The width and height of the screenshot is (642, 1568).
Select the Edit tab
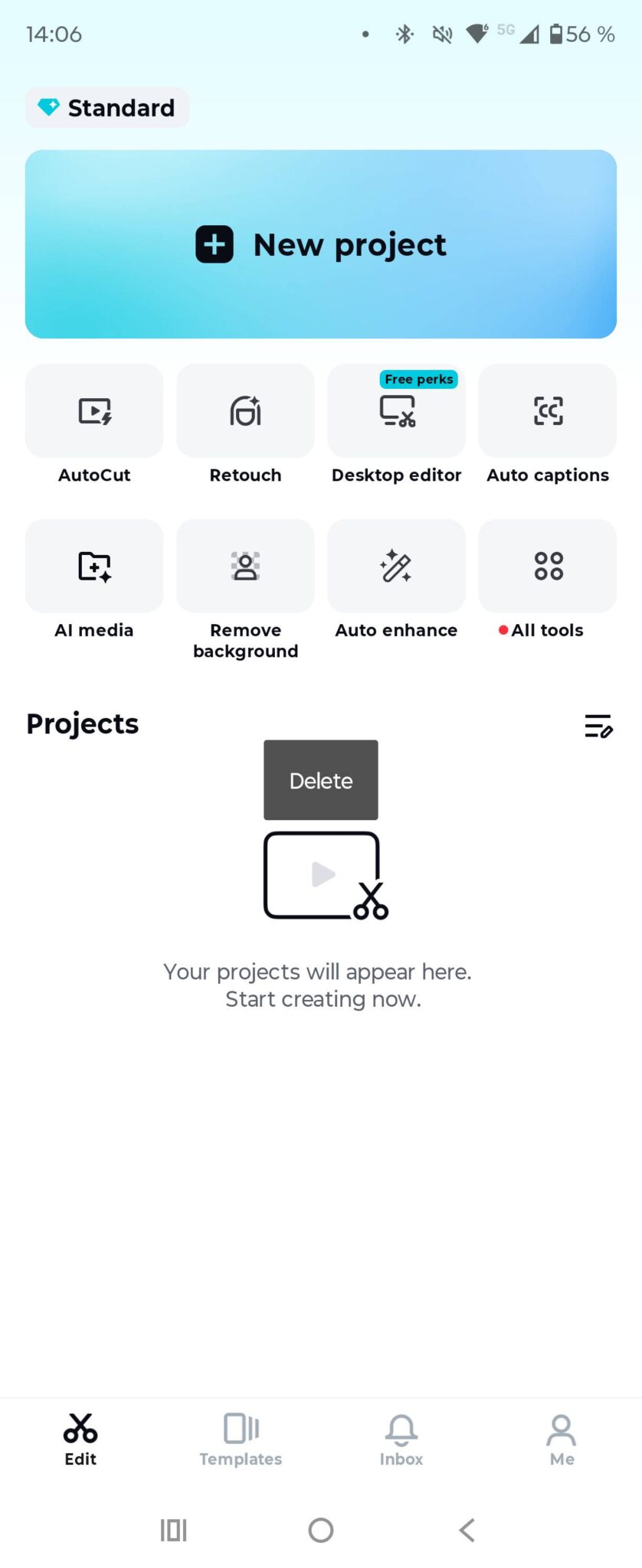pos(80,1439)
